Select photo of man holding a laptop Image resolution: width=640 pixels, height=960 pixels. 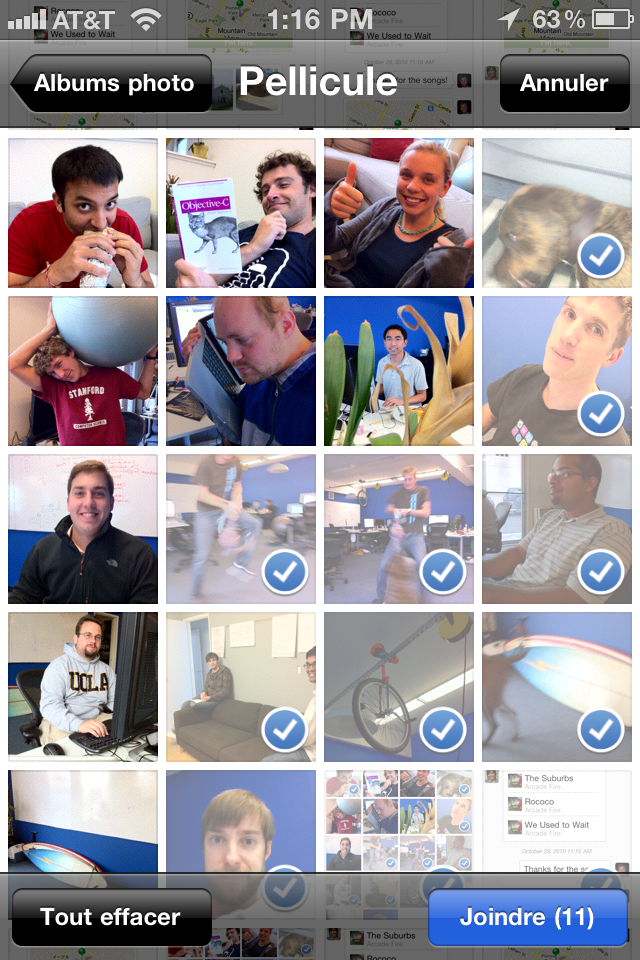click(x=241, y=371)
